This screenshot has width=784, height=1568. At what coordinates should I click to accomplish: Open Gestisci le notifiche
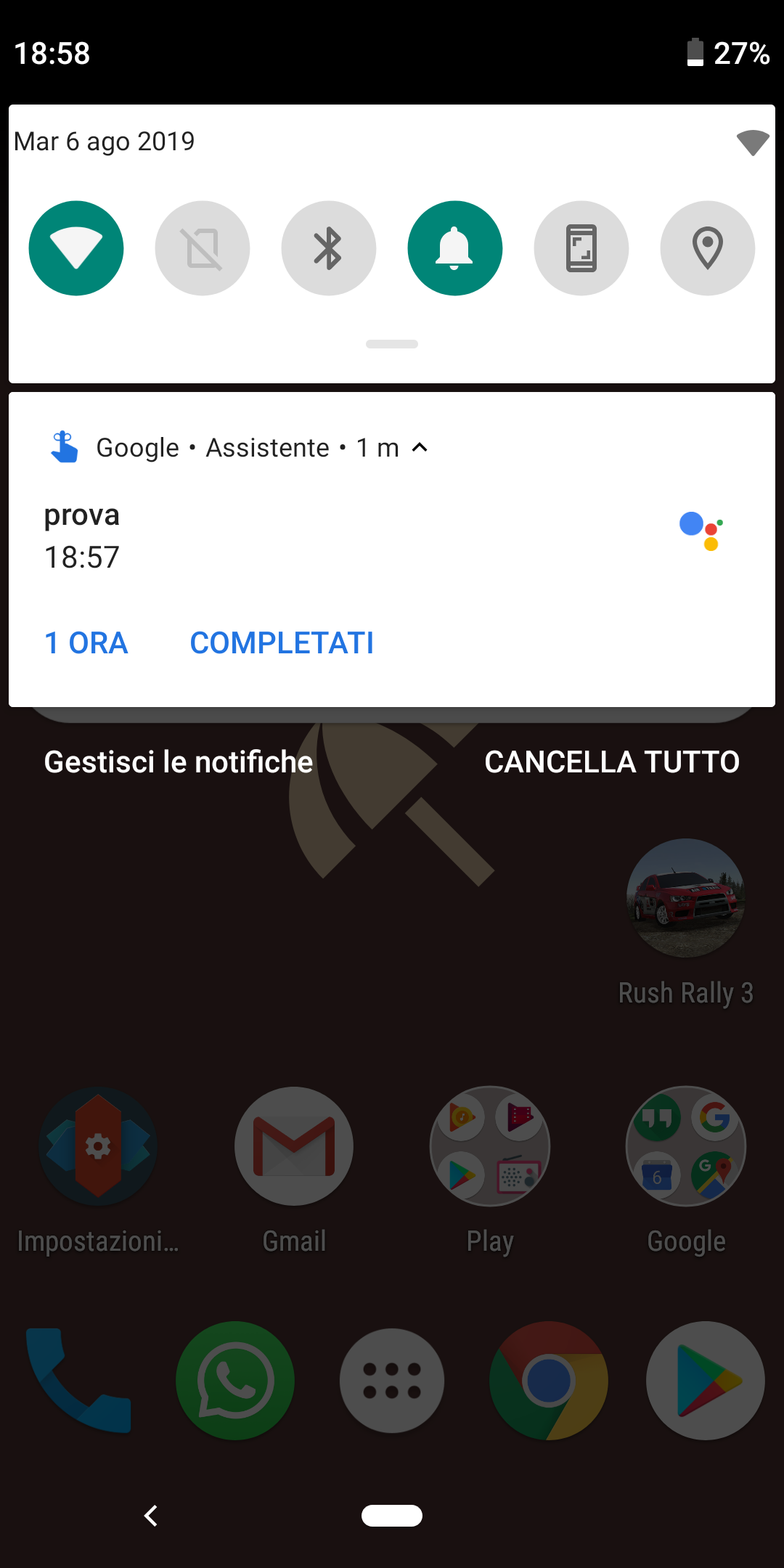coord(179,762)
